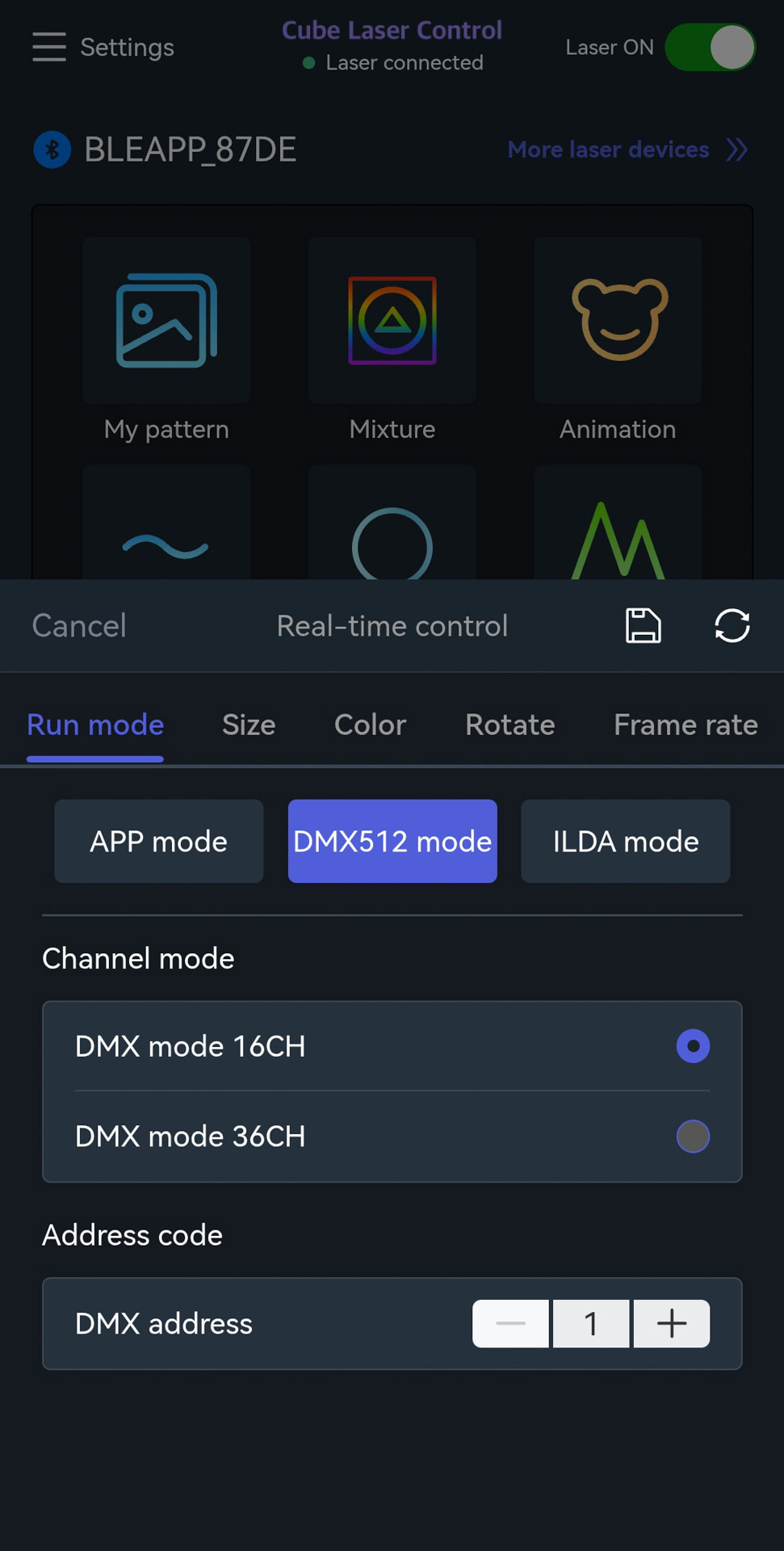Open the Settings menu

[103, 48]
